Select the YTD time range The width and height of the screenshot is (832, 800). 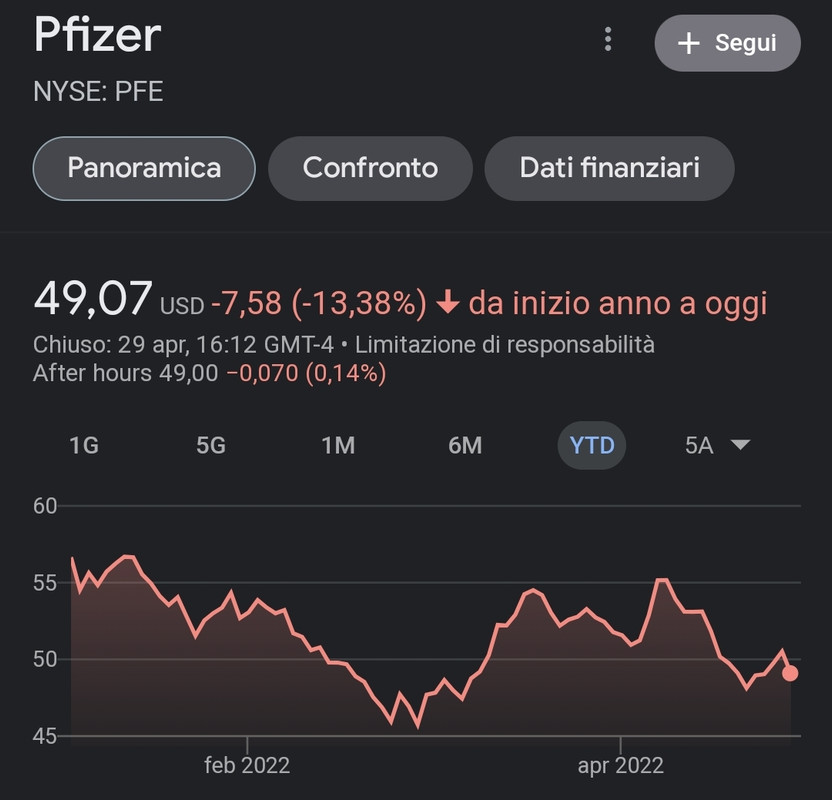pyautogui.click(x=592, y=446)
